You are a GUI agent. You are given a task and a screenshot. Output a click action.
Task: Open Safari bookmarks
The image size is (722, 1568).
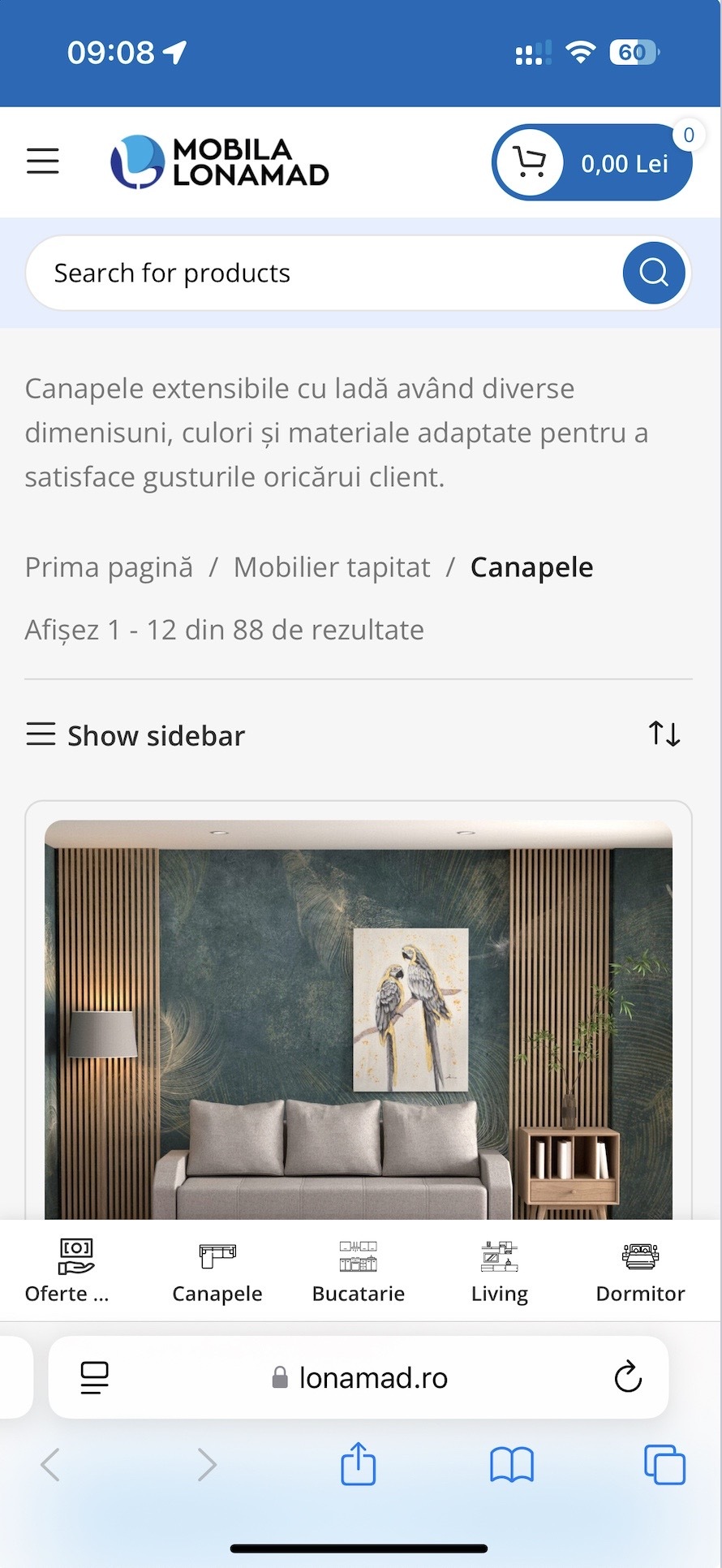click(x=511, y=1465)
